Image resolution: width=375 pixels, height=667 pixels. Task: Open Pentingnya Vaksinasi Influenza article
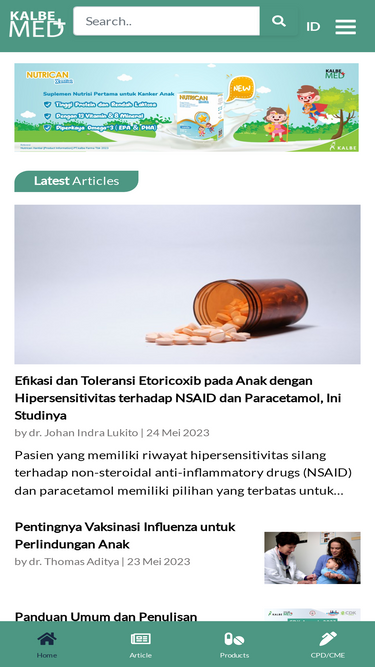pyautogui.click(x=125, y=535)
